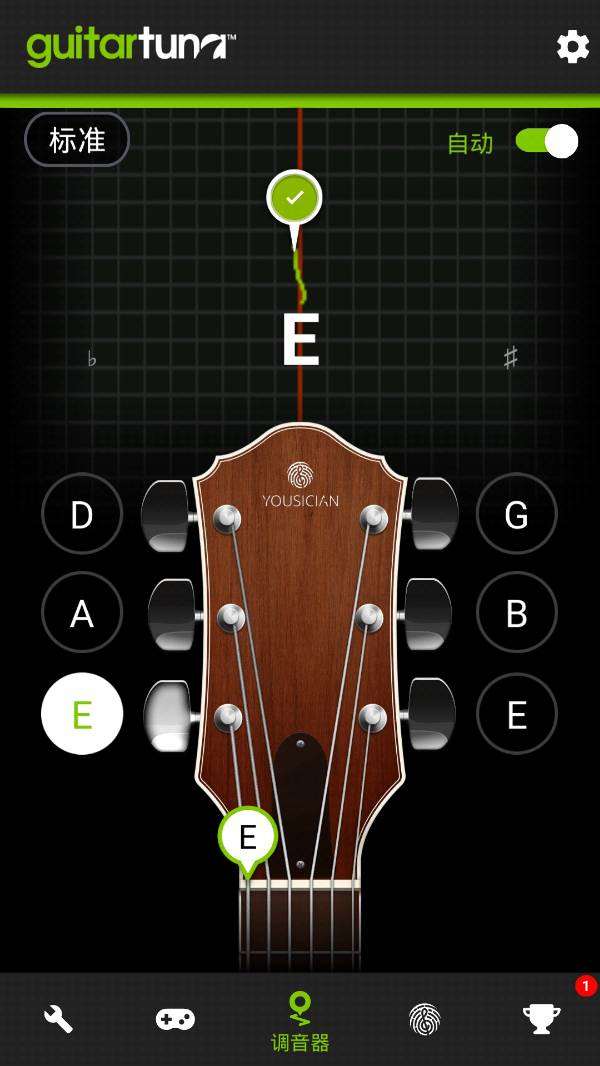Image resolution: width=600 pixels, height=1066 pixels.
Task: Open the 标准 tuning selector
Action: (77, 140)
